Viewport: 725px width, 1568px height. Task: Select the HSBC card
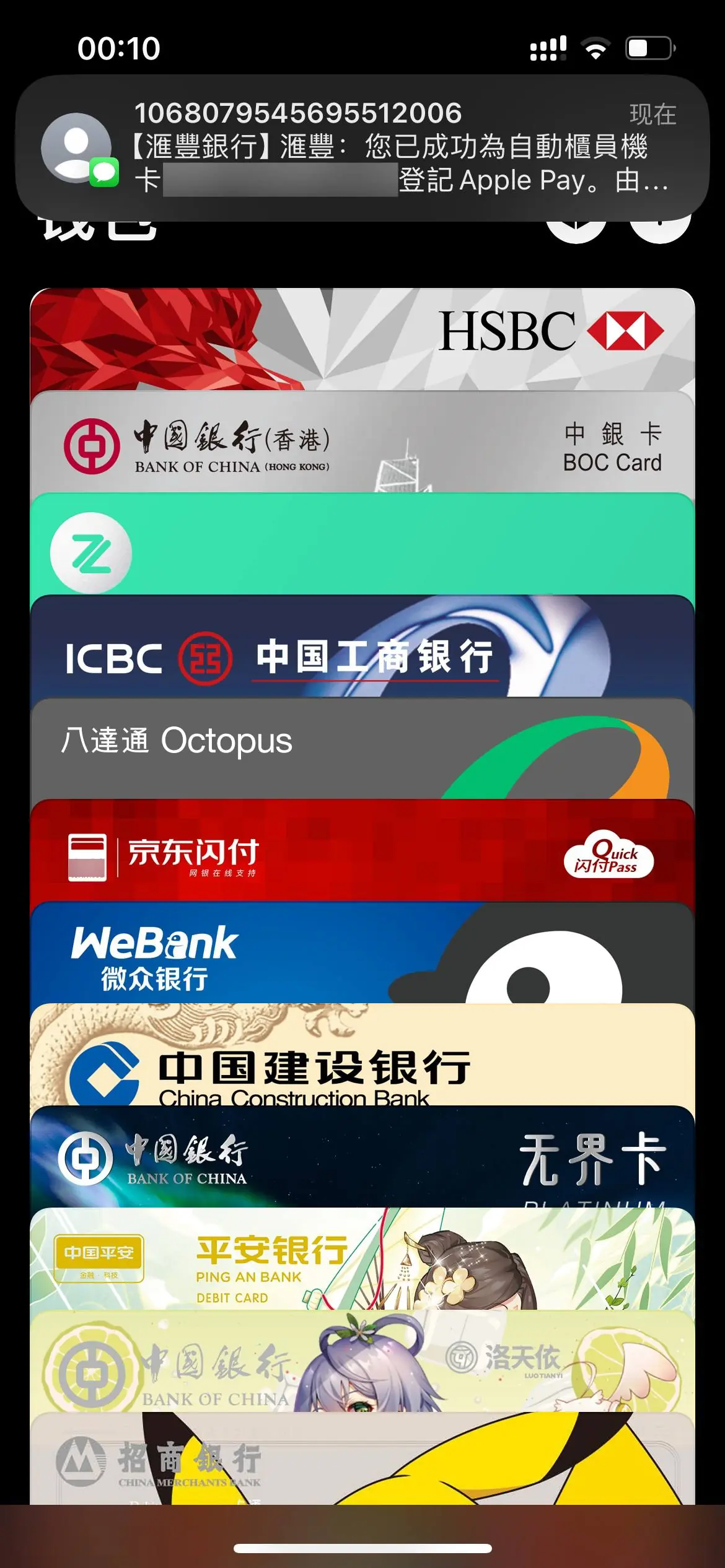point(362,338)
